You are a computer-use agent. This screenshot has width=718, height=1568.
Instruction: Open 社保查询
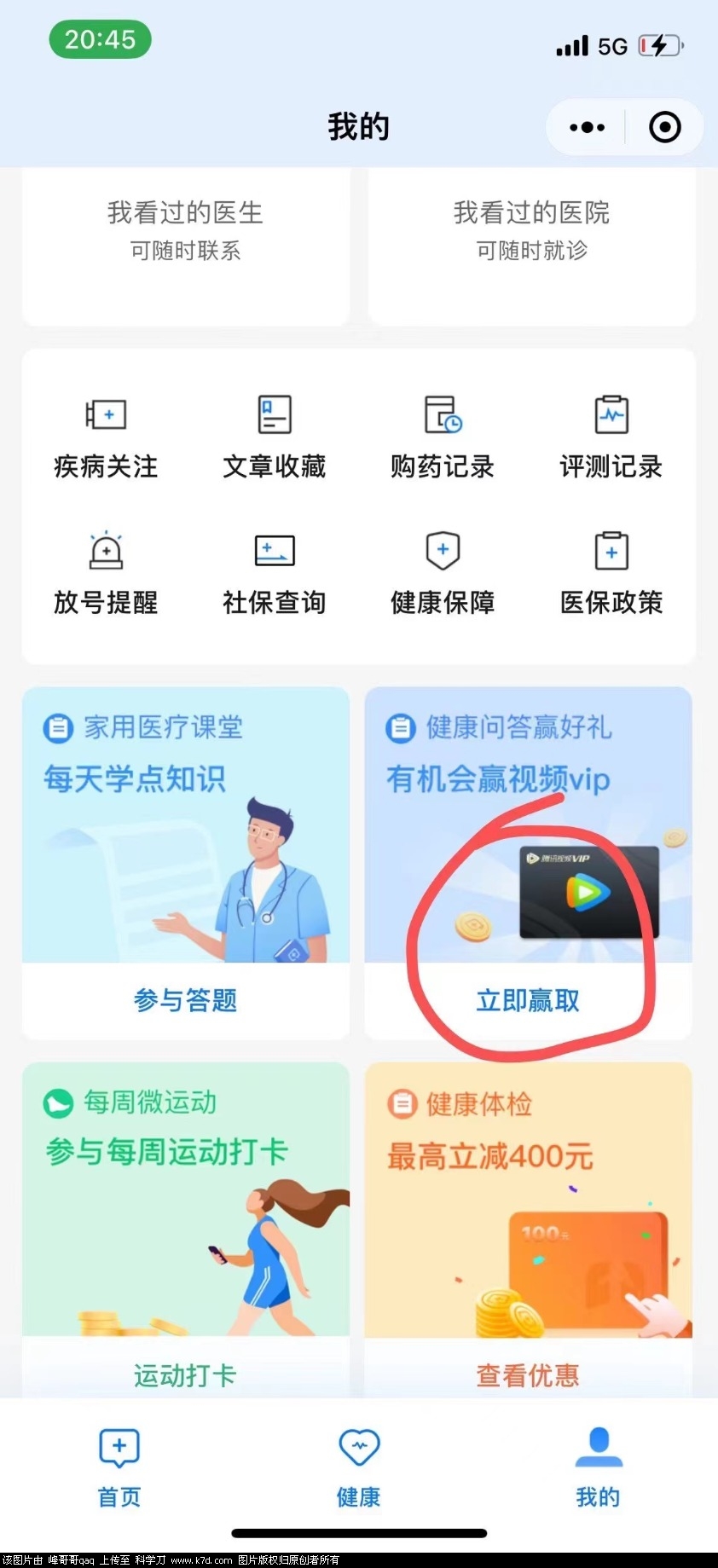(274, 573)
